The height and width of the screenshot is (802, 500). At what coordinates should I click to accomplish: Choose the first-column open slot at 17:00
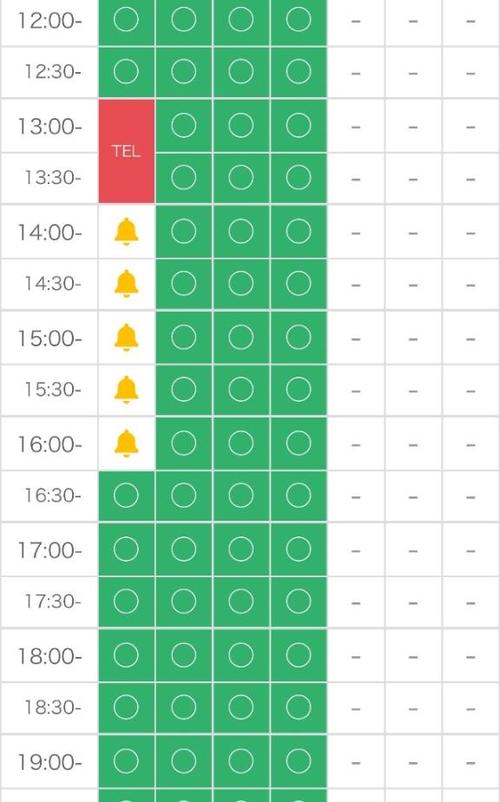(x=126, y=549)
